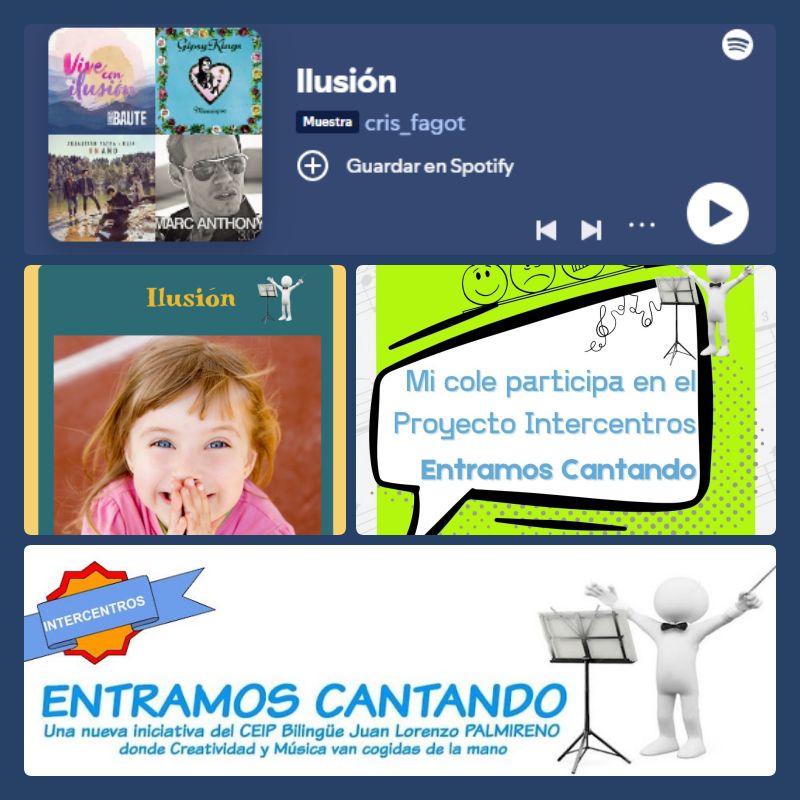
Task: Play the Ilusión playlist
Action: click(717, 214)
